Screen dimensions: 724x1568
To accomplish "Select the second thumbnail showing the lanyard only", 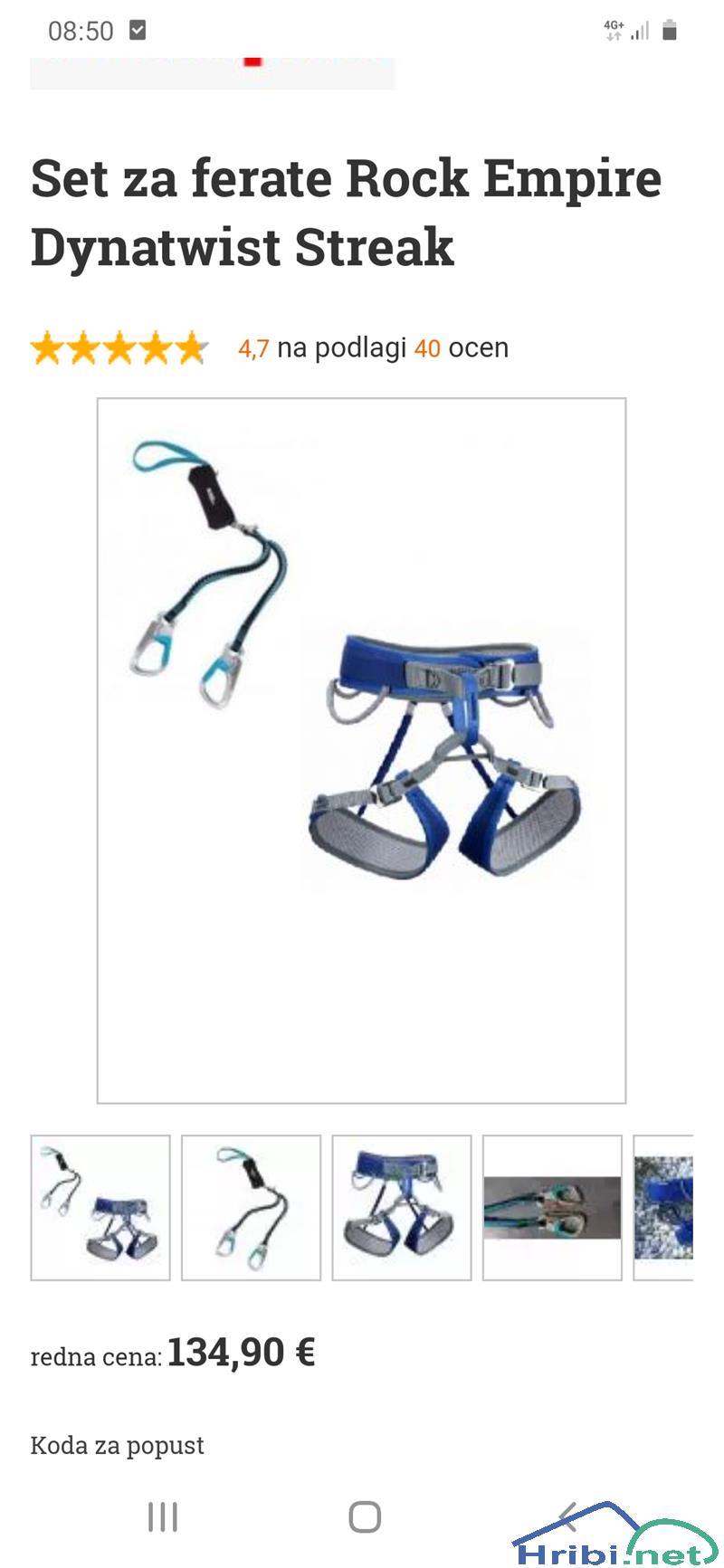I will click(251, 1207).
